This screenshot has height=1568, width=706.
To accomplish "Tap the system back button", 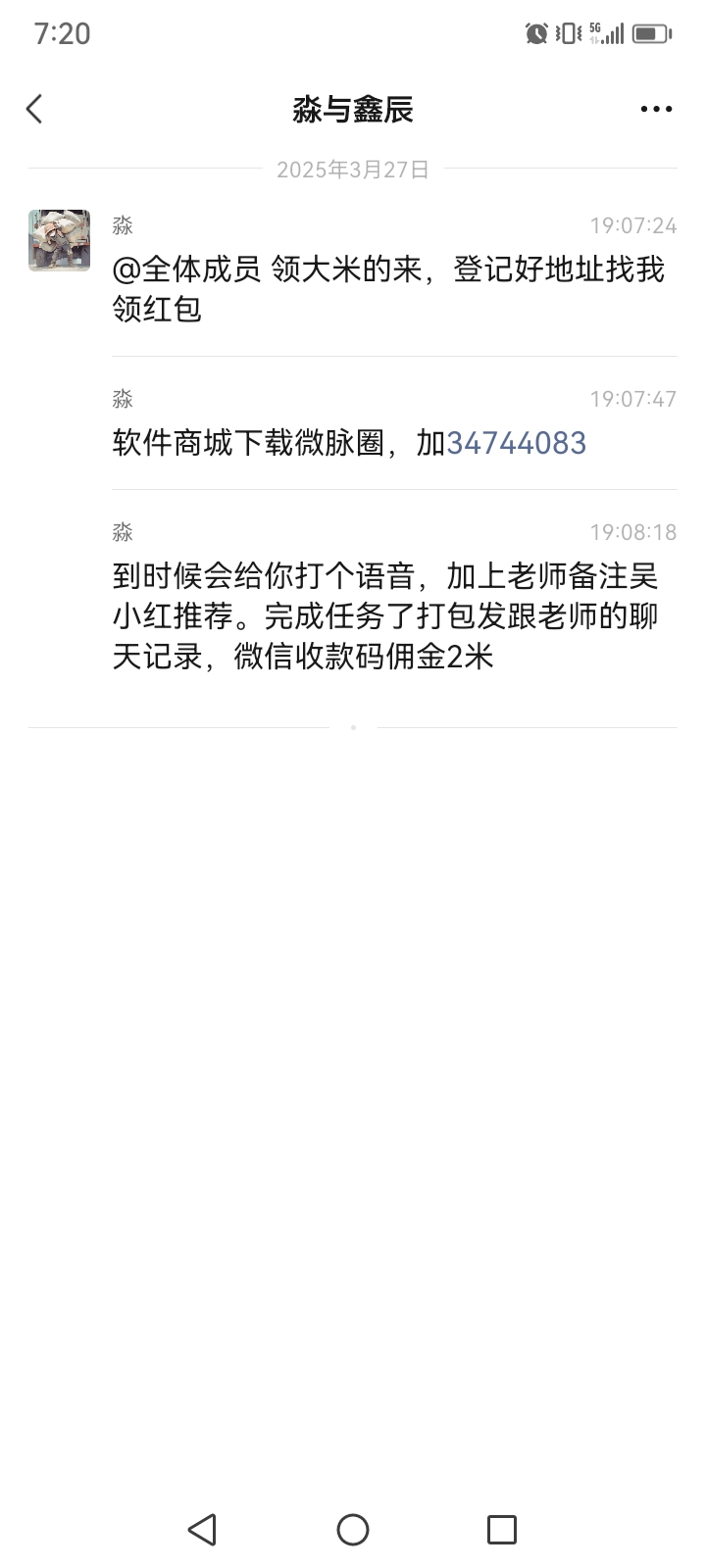I will coord(202,1529).
